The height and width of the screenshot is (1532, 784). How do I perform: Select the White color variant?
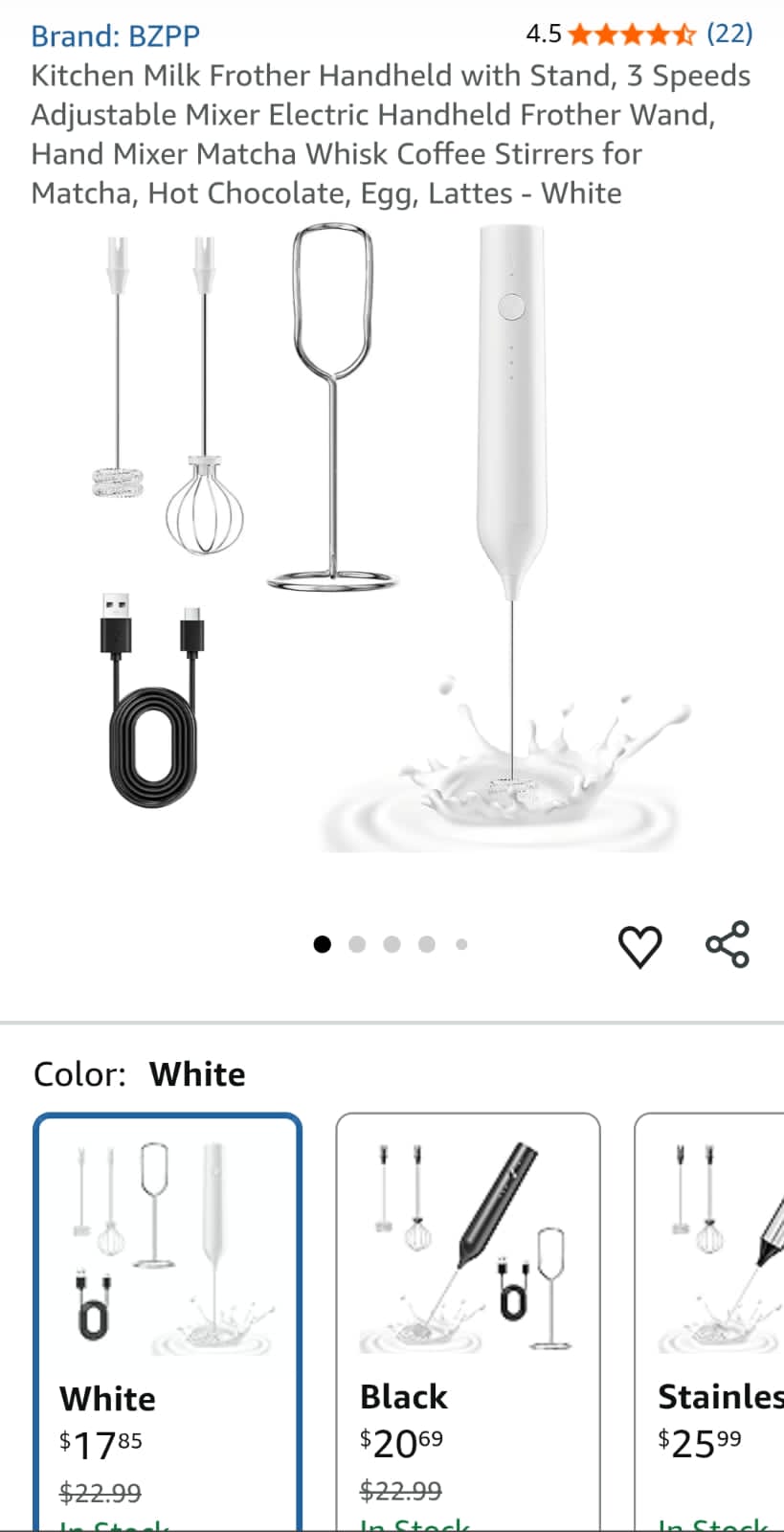168,1321
